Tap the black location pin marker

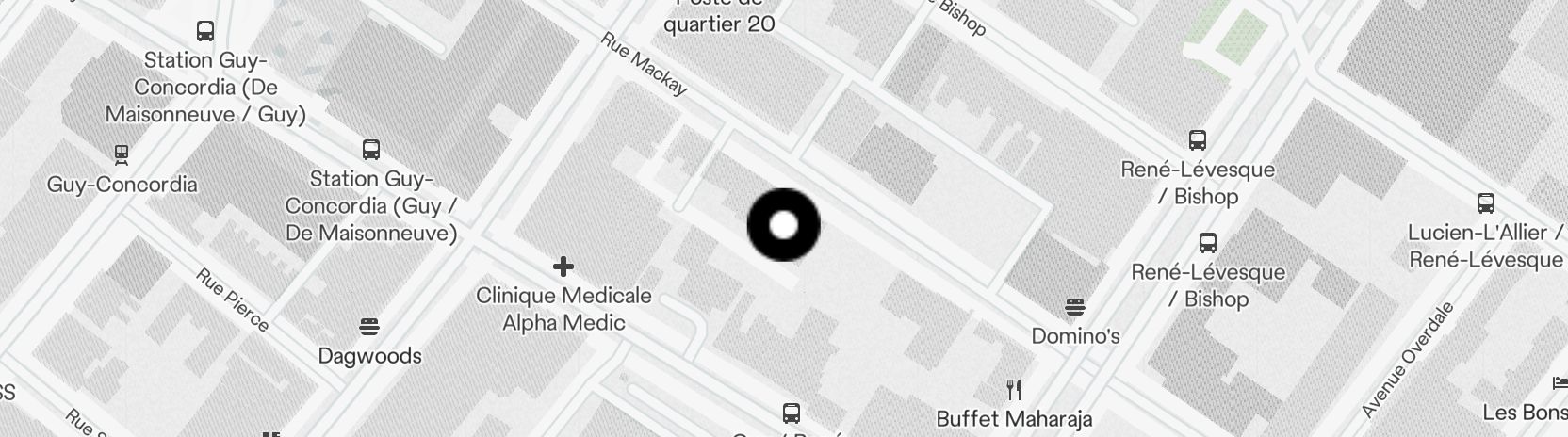pos(783,225)
